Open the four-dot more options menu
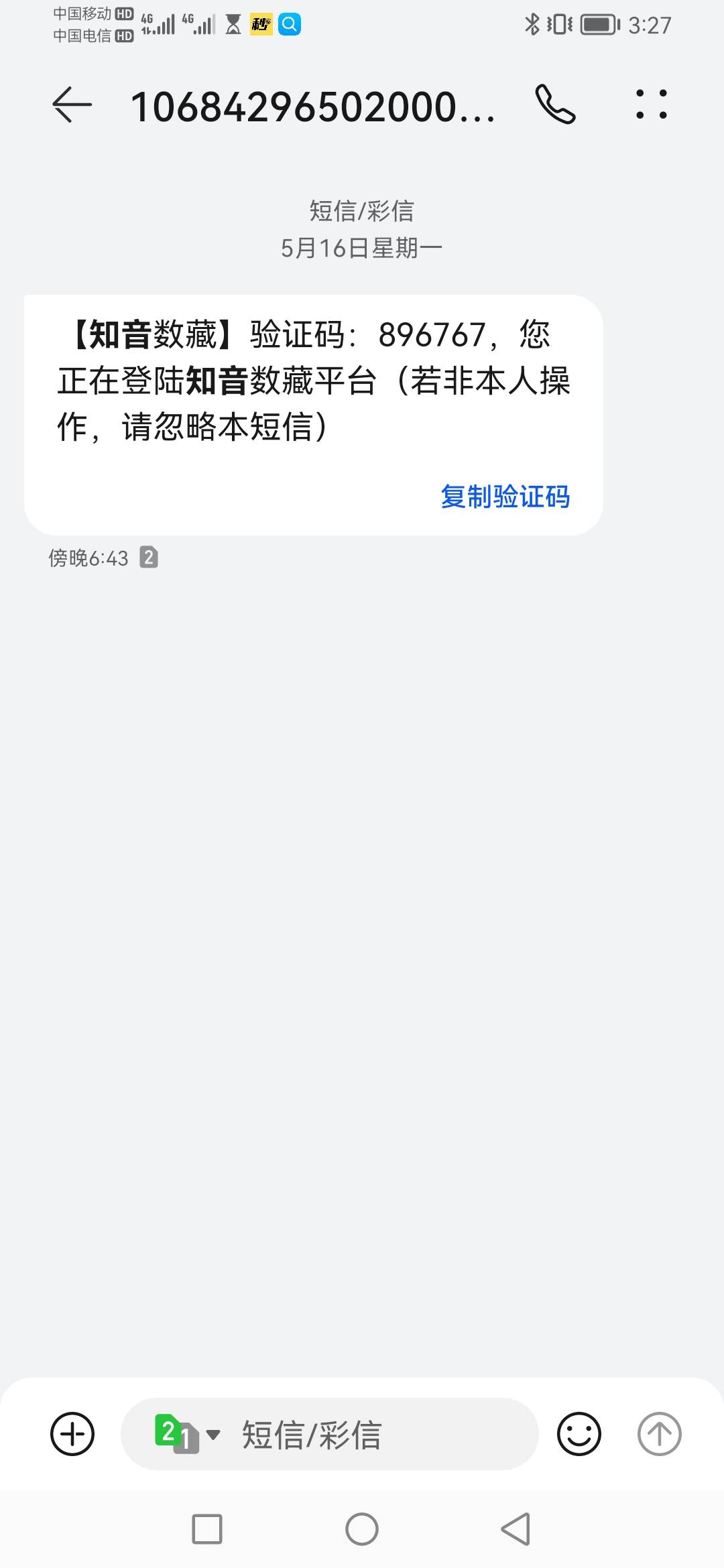The height and width of the screenshot is (1568, 724). point(652,105)
